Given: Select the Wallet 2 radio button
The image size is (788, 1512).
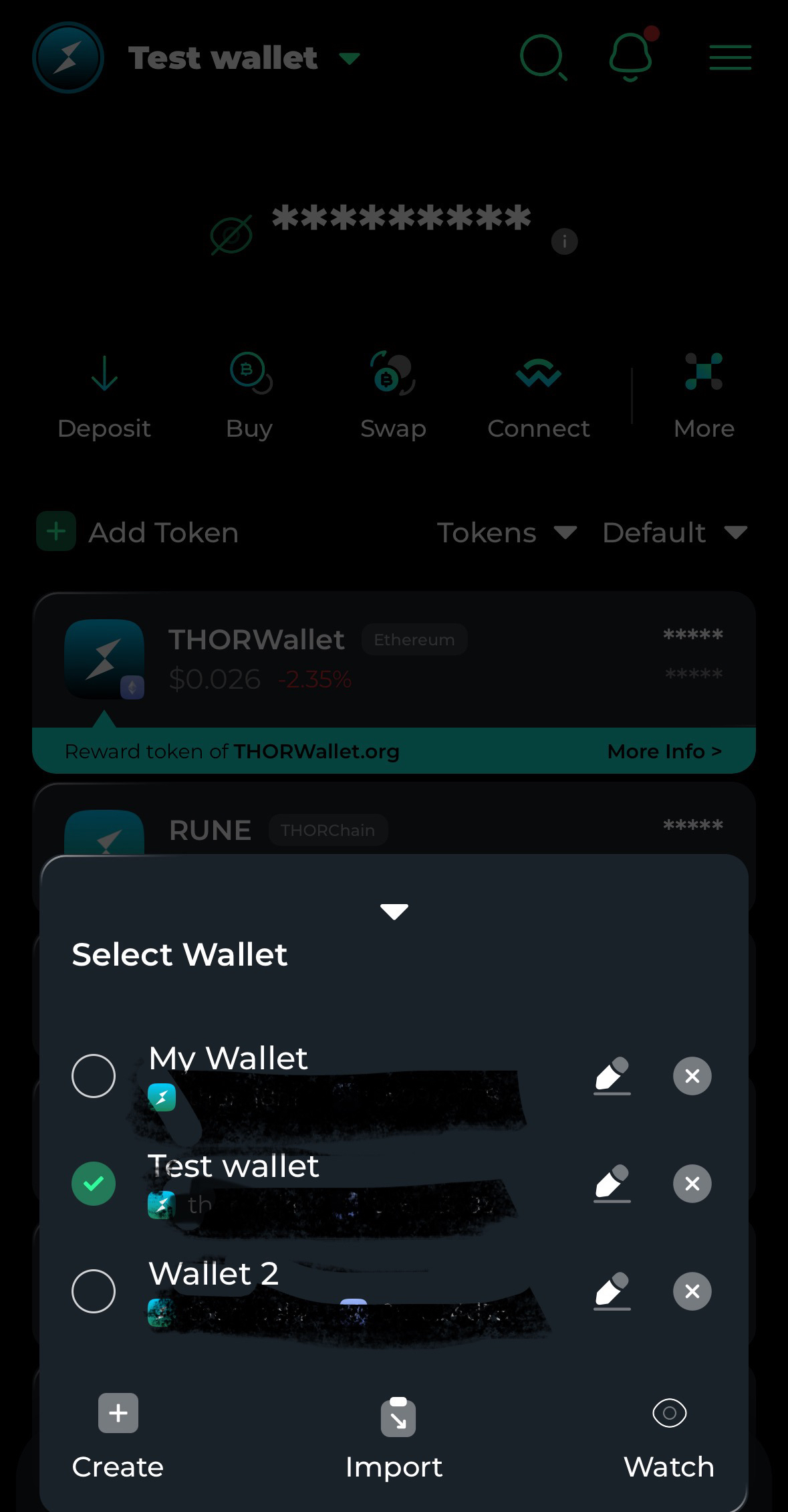Looking at the screenshot, I should point(94,1291).
